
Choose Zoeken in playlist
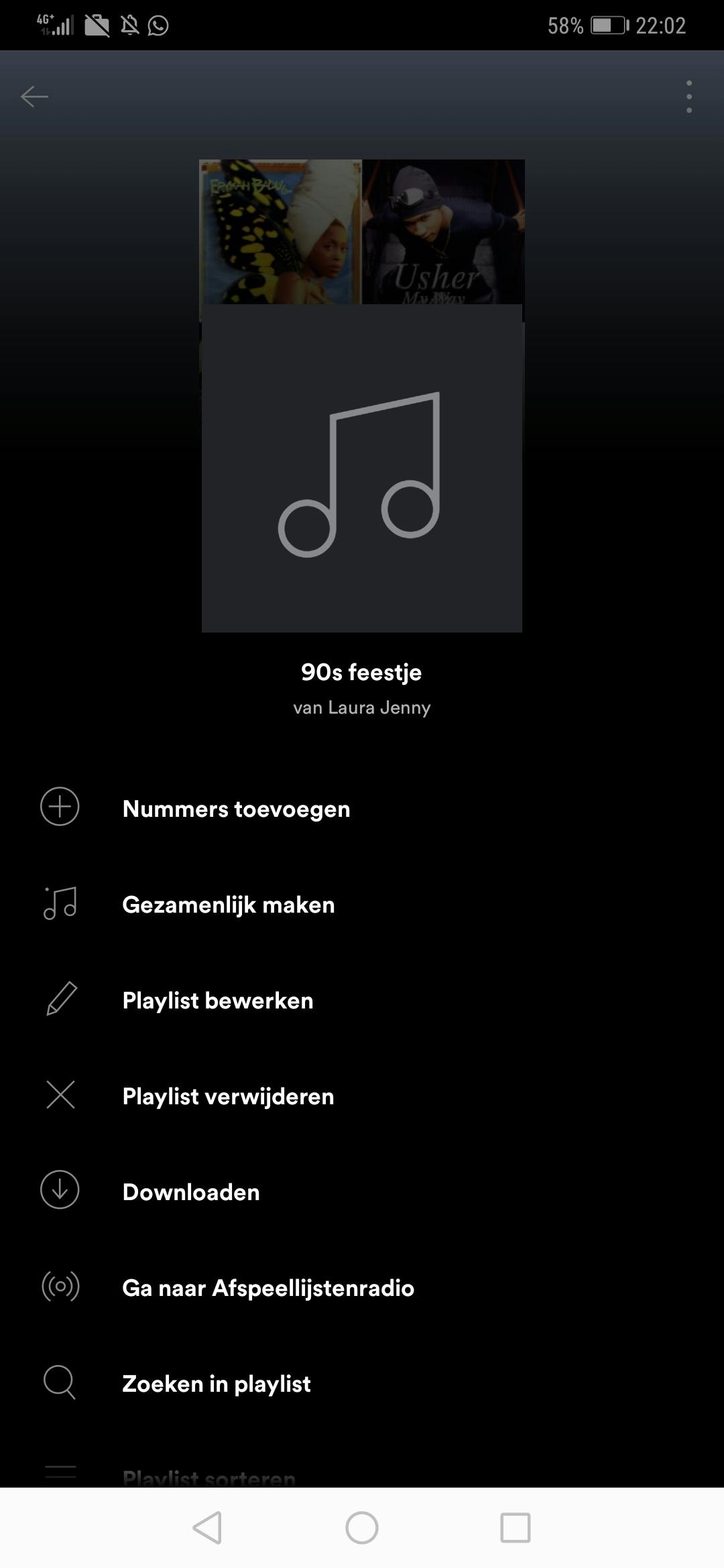point(216,1384)
